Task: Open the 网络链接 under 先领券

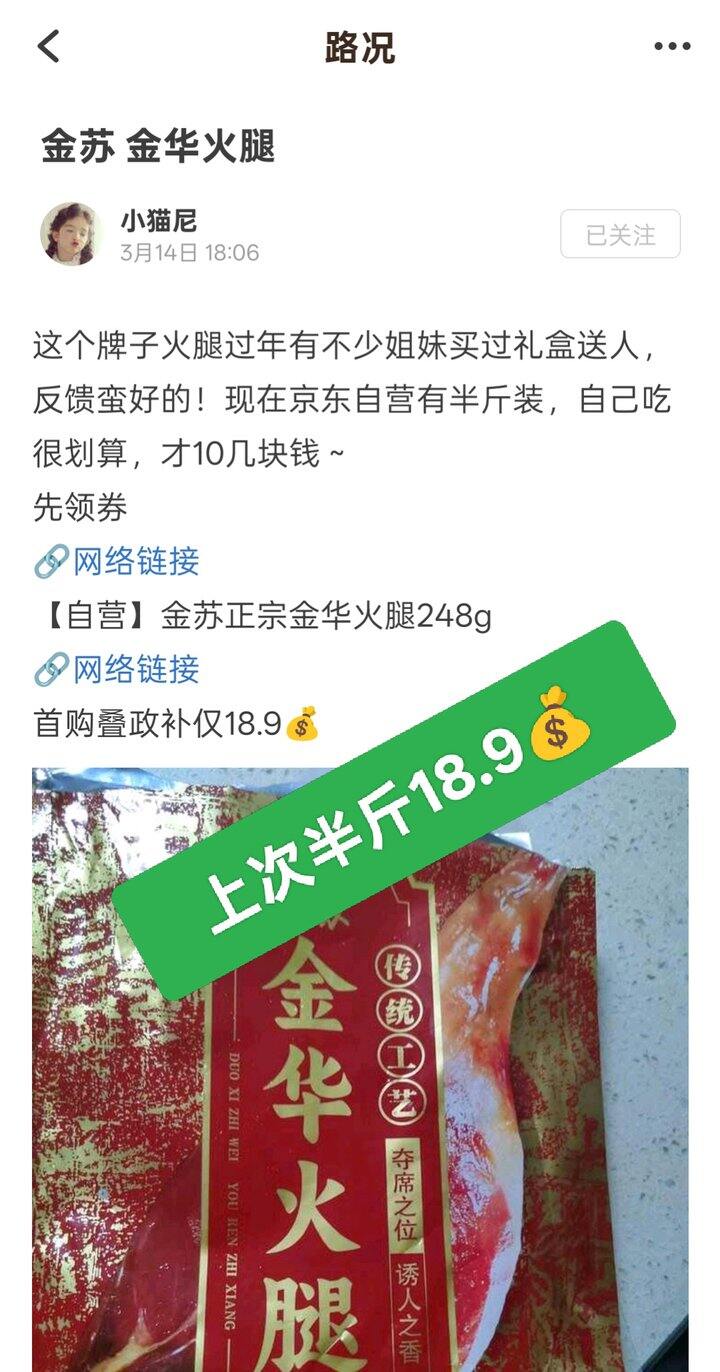Action: (x=117, y=562)
